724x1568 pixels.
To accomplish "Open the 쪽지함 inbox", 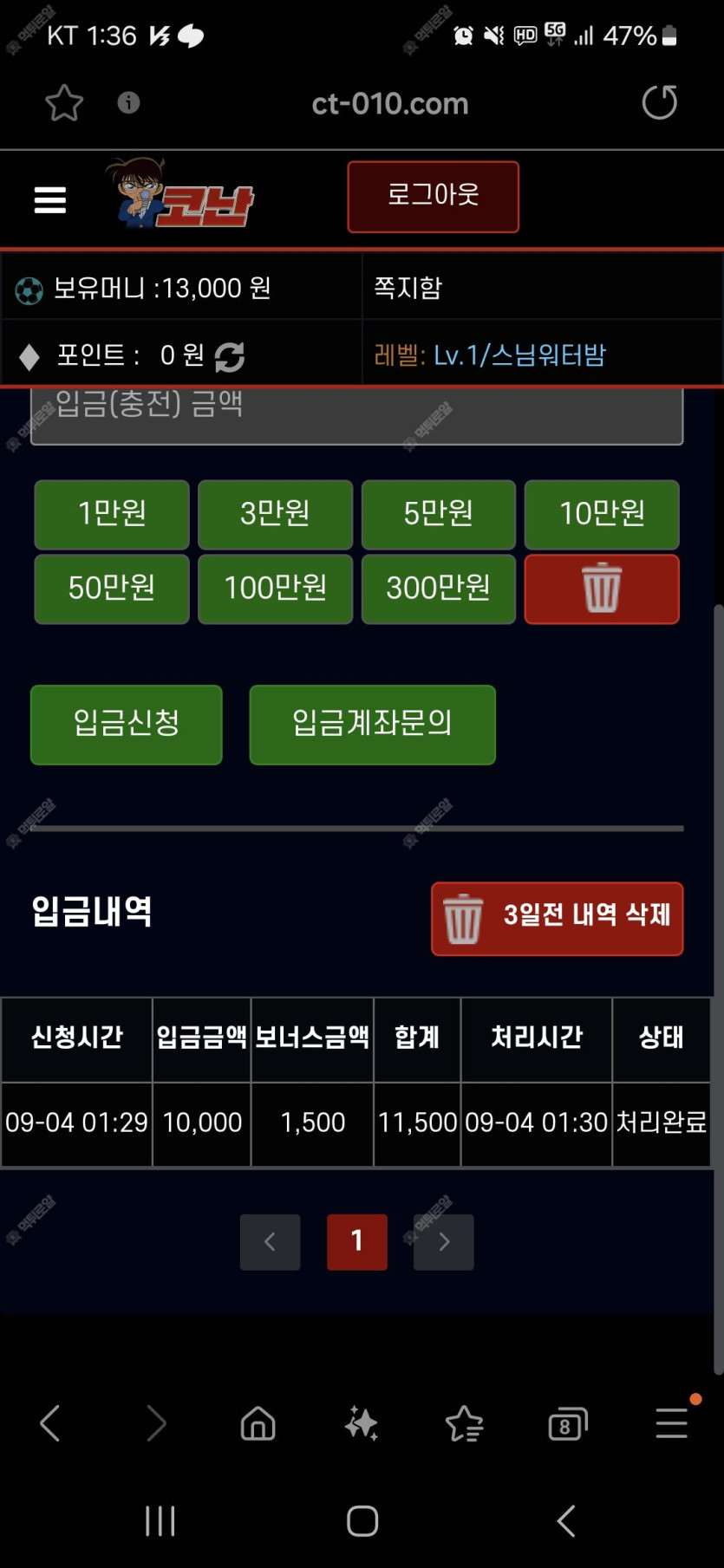I will [408, 287].
